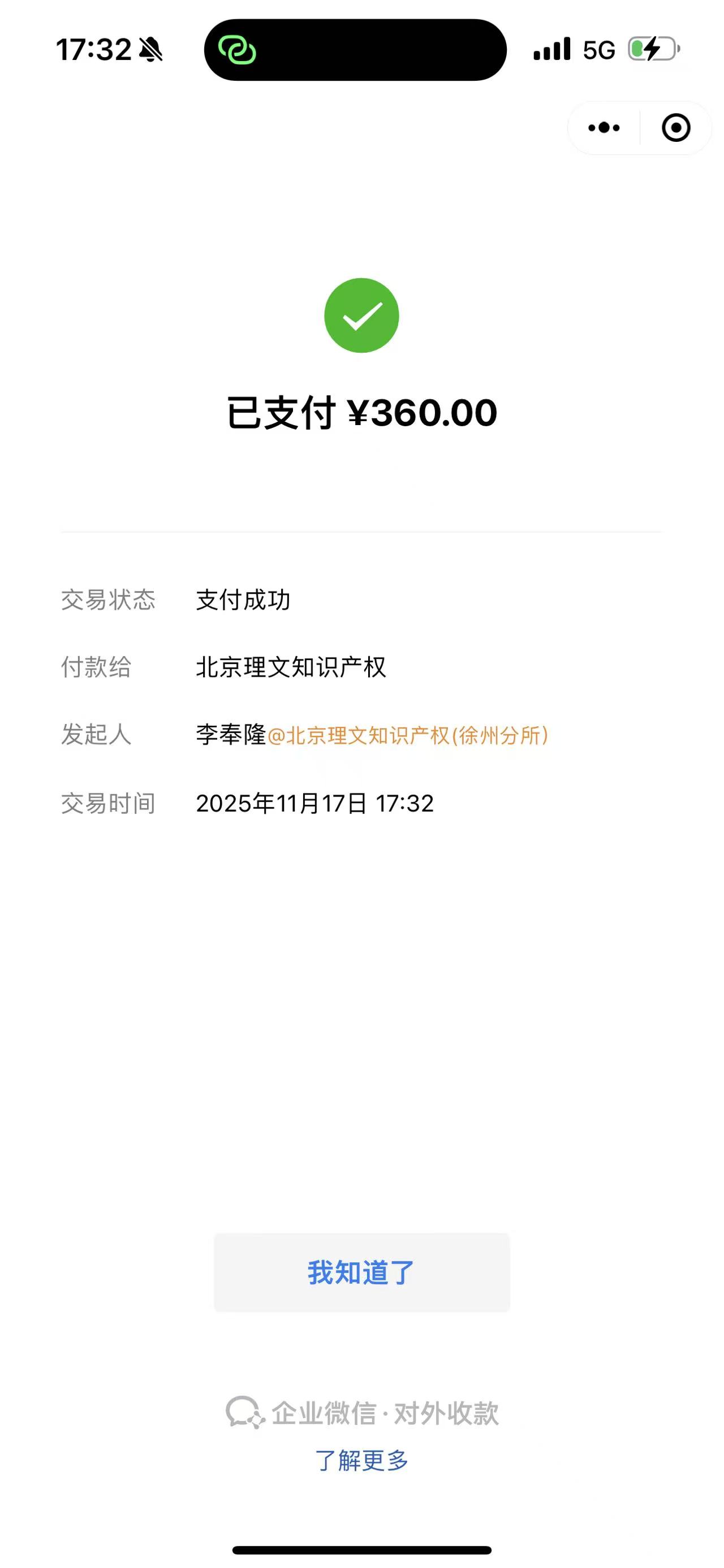
Task: Close the mini program with the circle button
Action: (675, 128)
